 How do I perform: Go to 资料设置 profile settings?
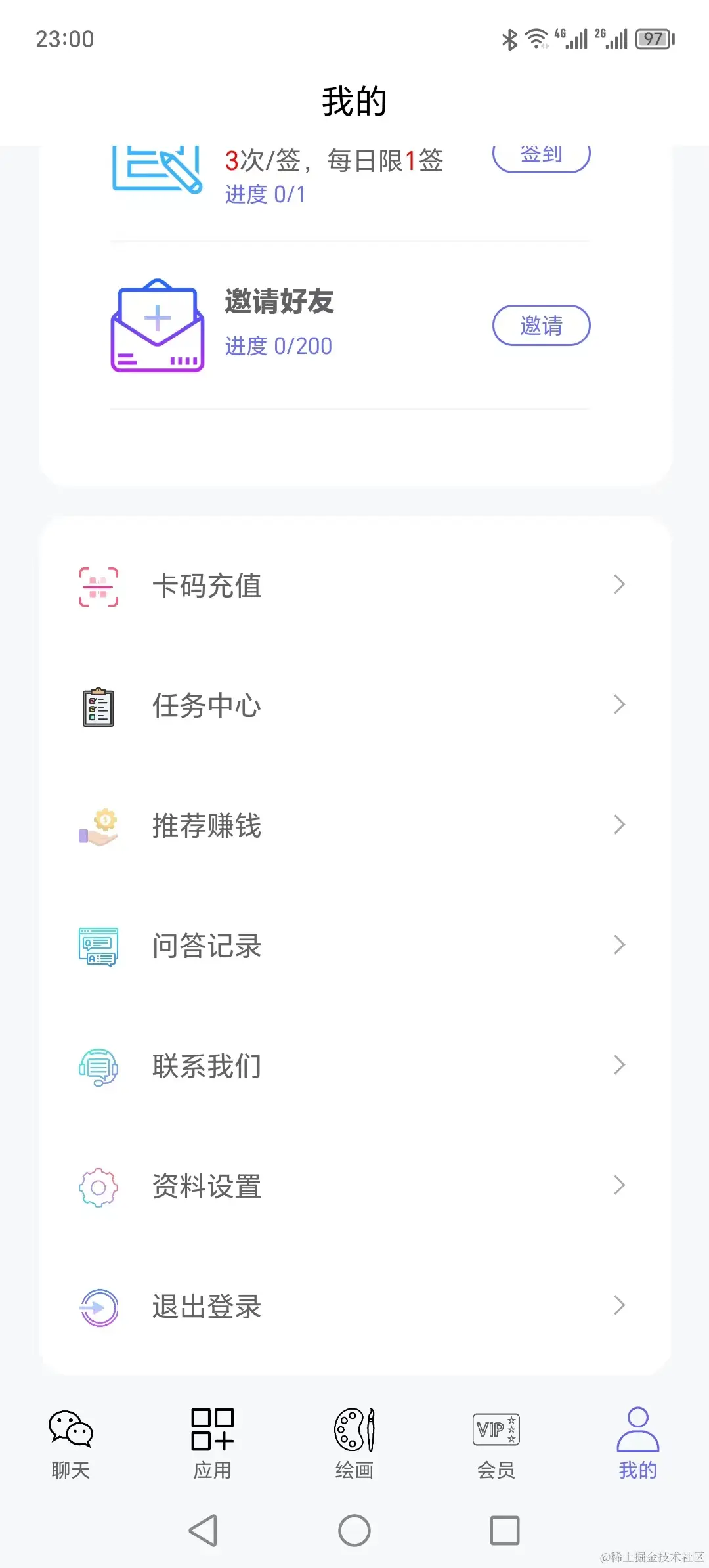[x=354, y=1186]
